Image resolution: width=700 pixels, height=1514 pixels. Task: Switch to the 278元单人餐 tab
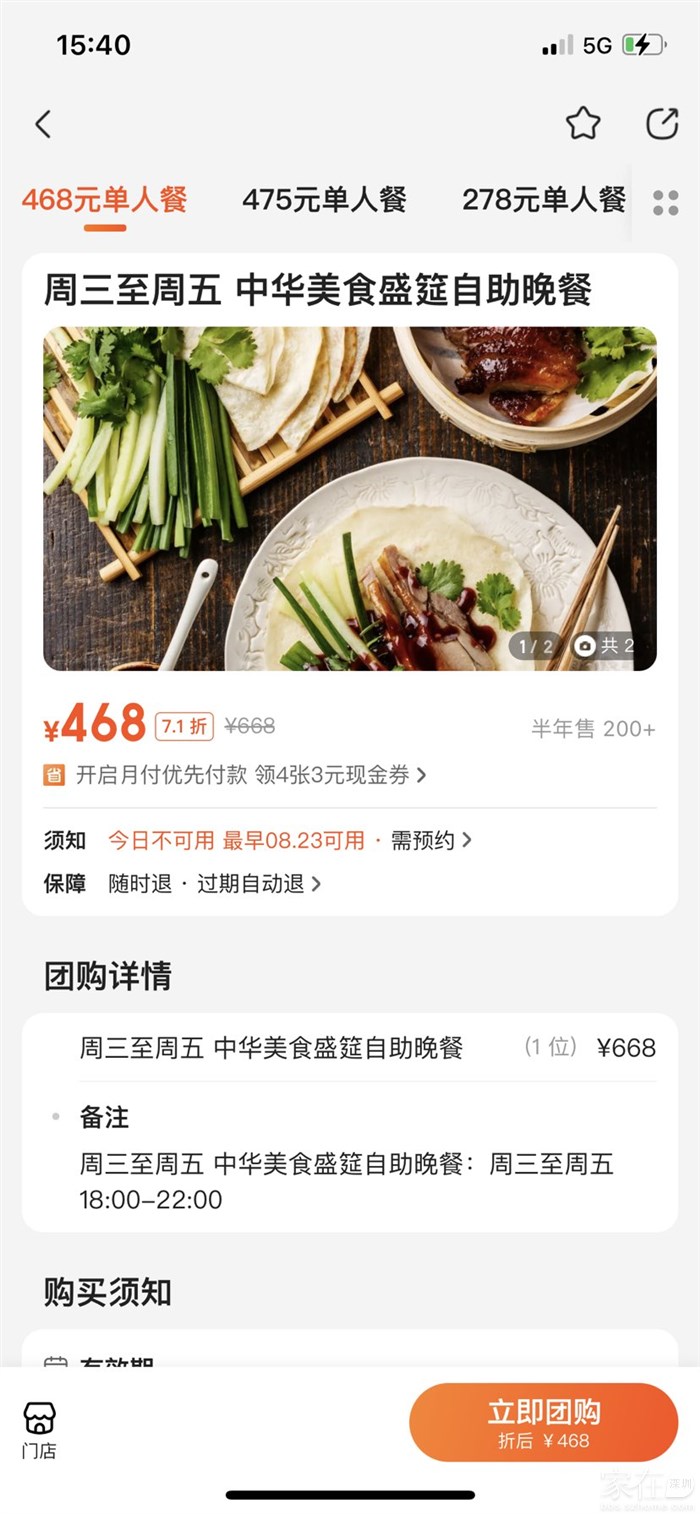(x=543, y=200)
